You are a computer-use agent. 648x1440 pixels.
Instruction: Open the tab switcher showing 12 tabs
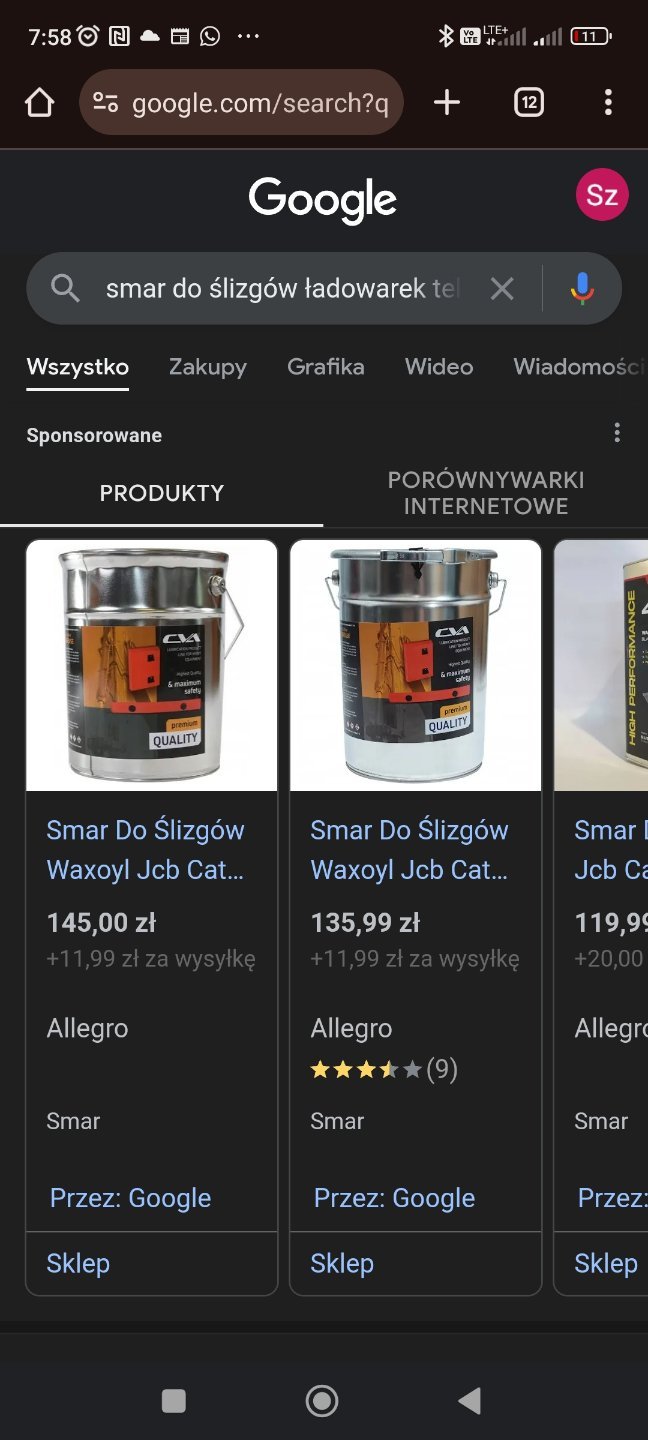529,102
